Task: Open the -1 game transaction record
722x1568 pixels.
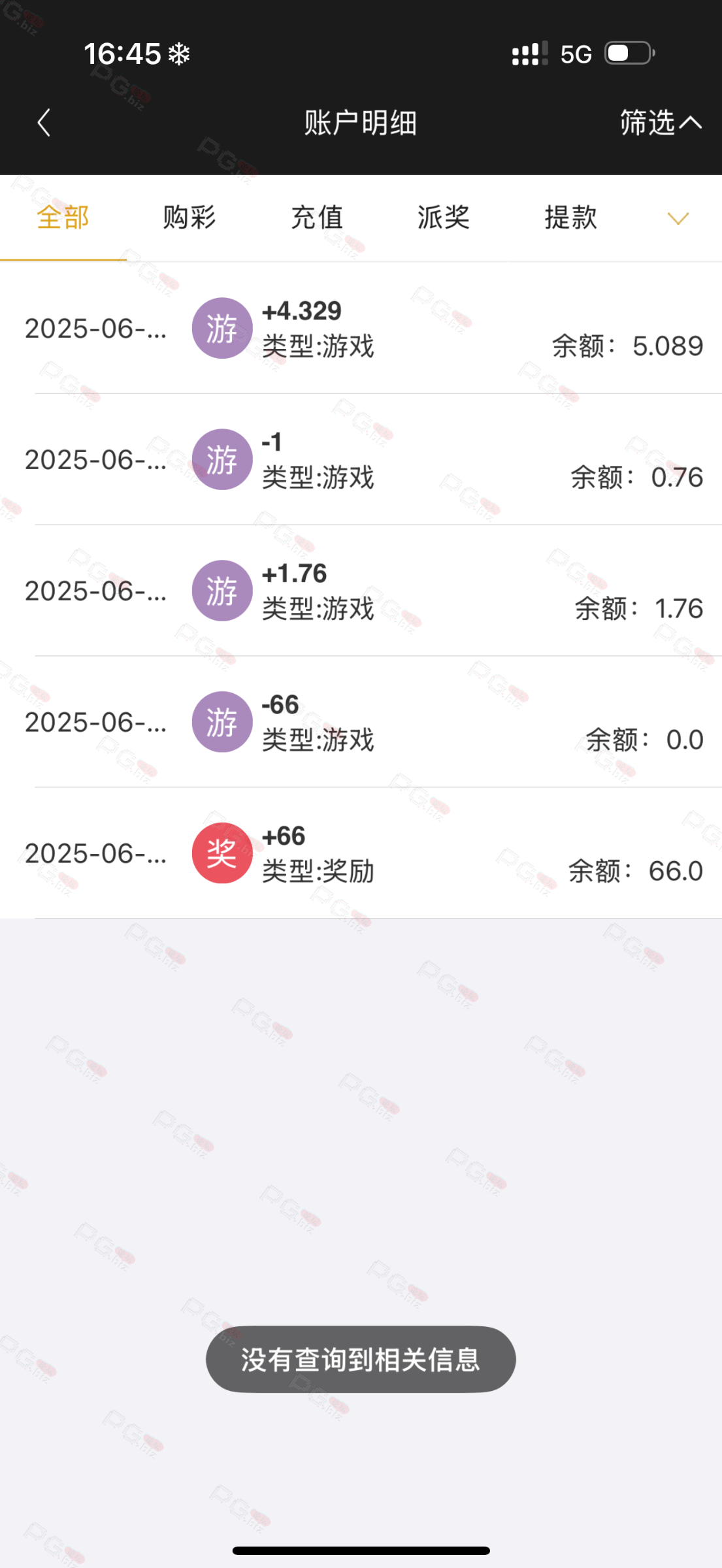Action: coord(361,459)
